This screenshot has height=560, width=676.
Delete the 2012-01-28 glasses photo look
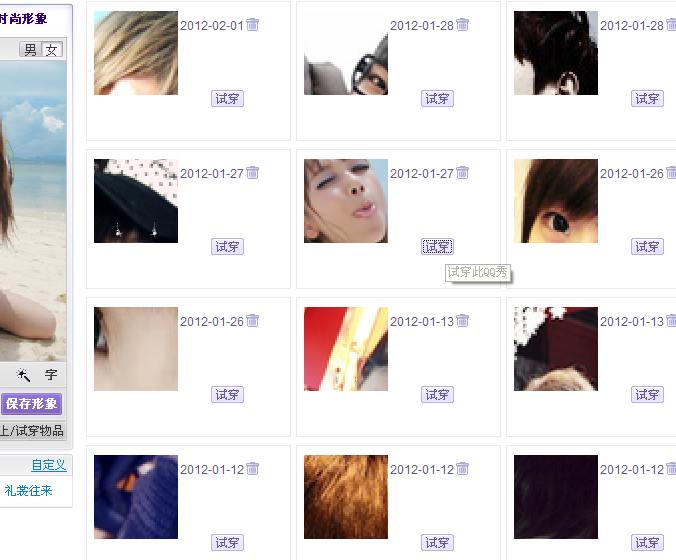[x=462, y=25]
